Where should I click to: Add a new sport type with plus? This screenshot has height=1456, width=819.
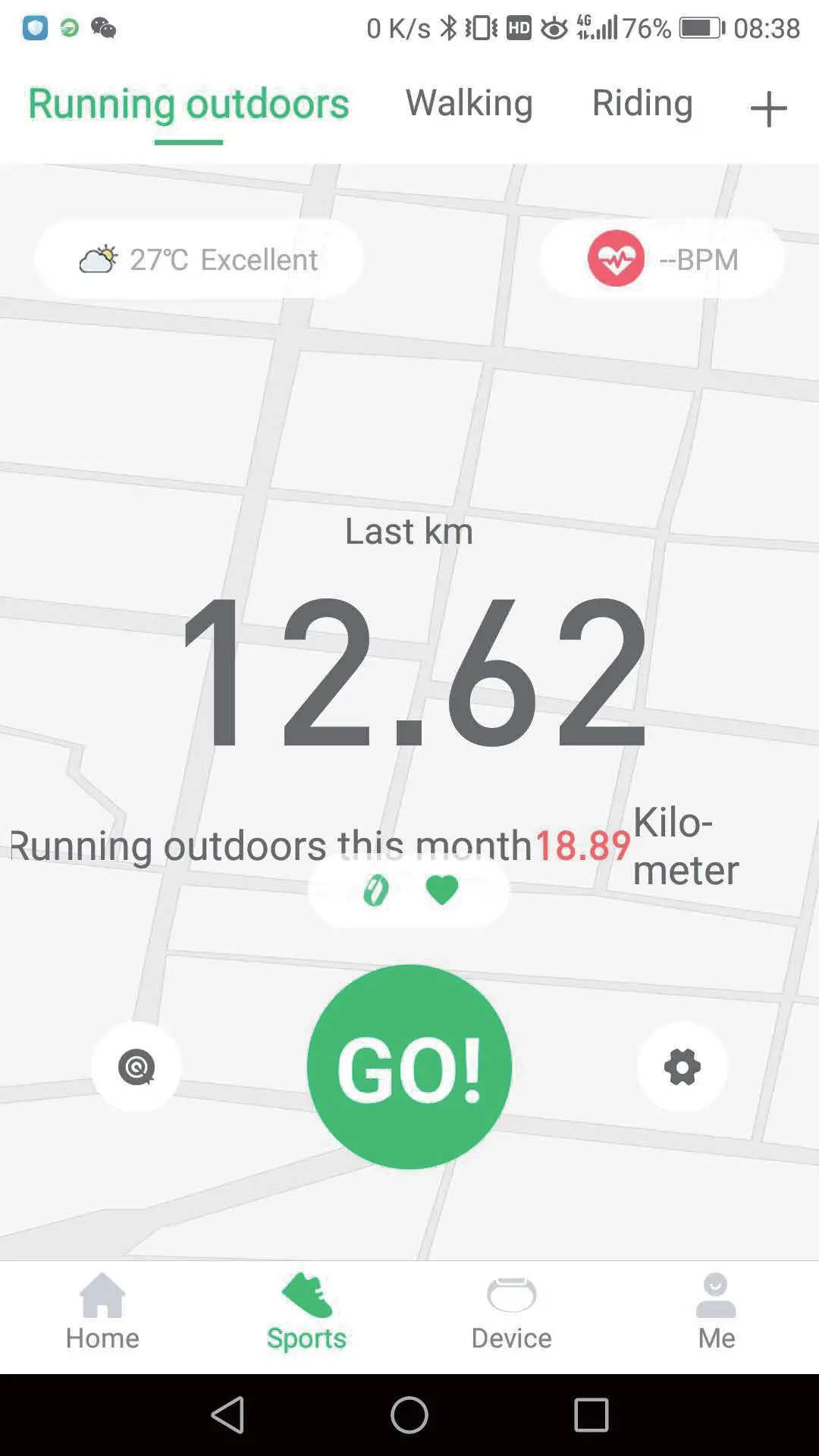tap(767, 109)
